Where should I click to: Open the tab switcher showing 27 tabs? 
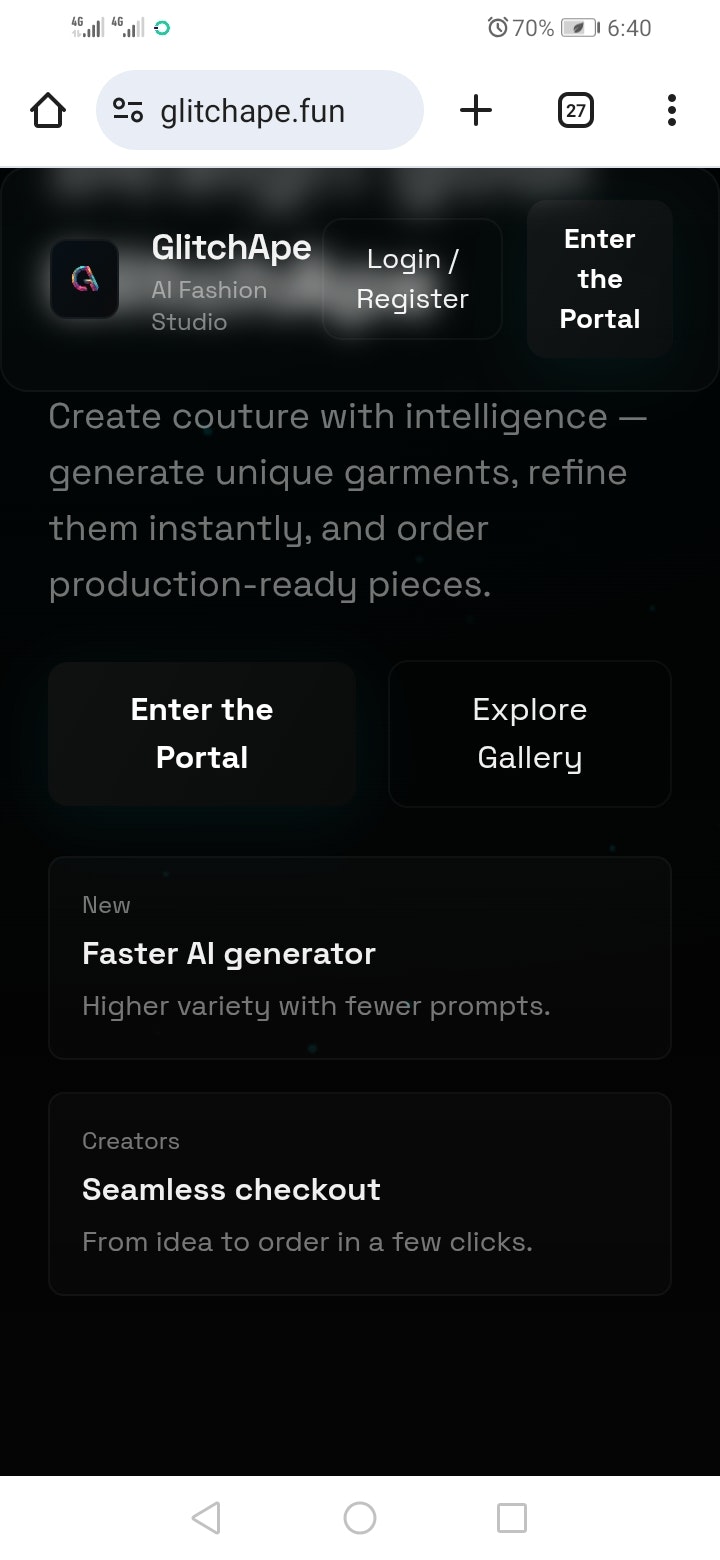[x=575, y=110]
